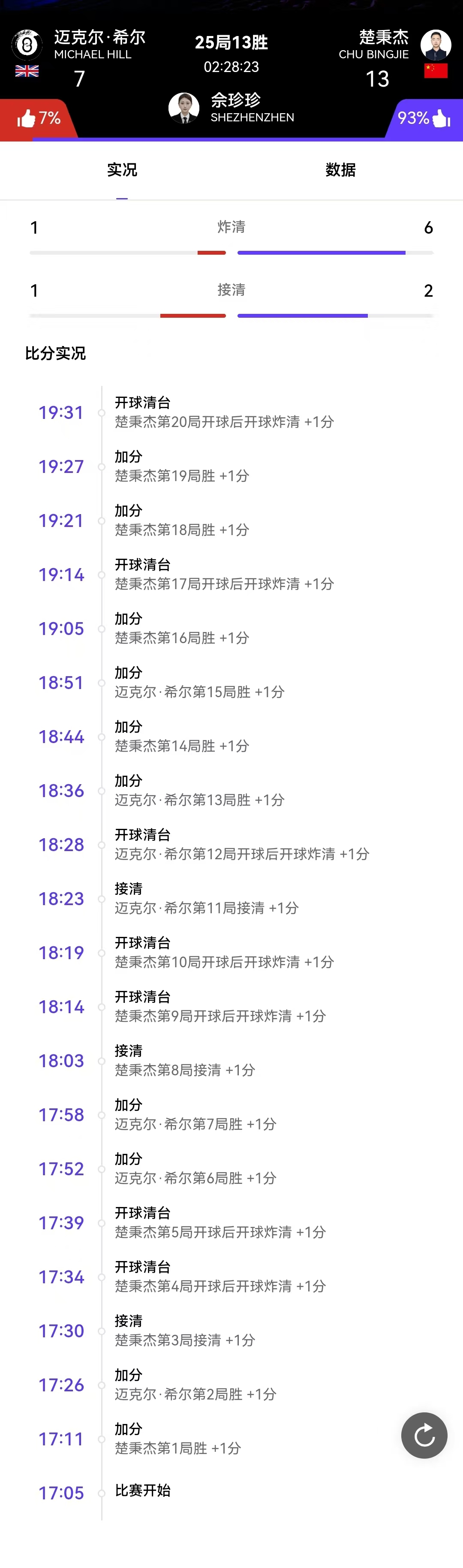Open Chu Bingjie's player avatar

(x=436, y=45)
